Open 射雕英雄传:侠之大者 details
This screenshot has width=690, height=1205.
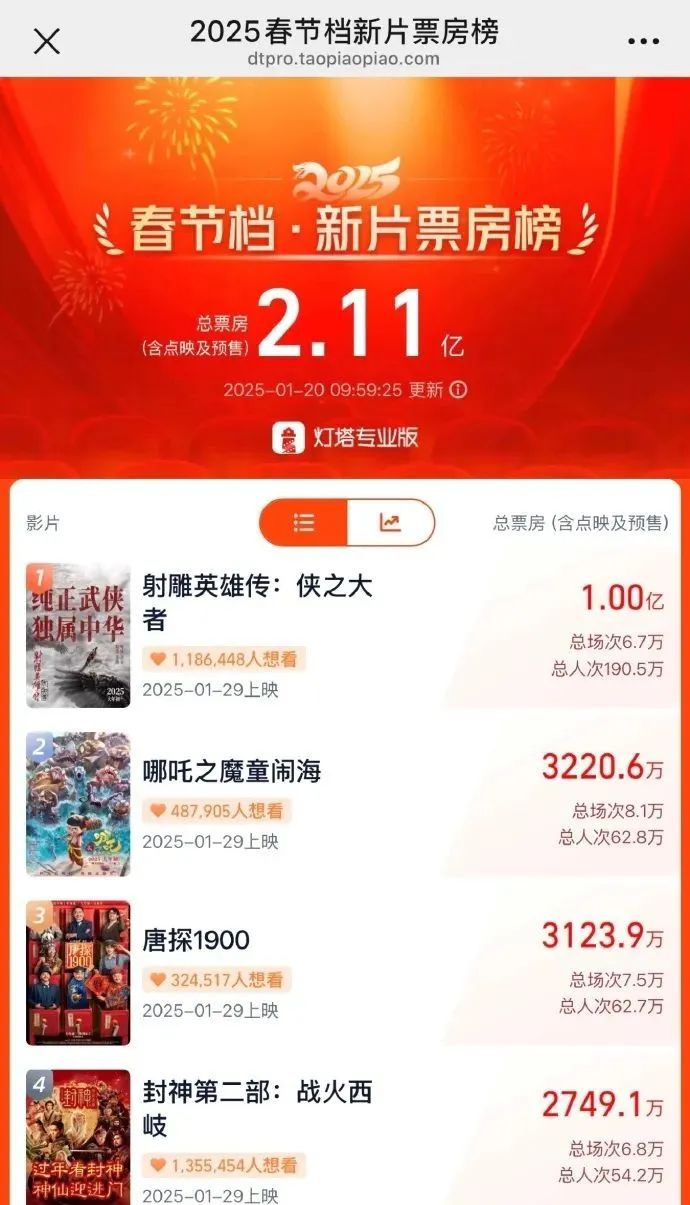click(x=345, y=635)
